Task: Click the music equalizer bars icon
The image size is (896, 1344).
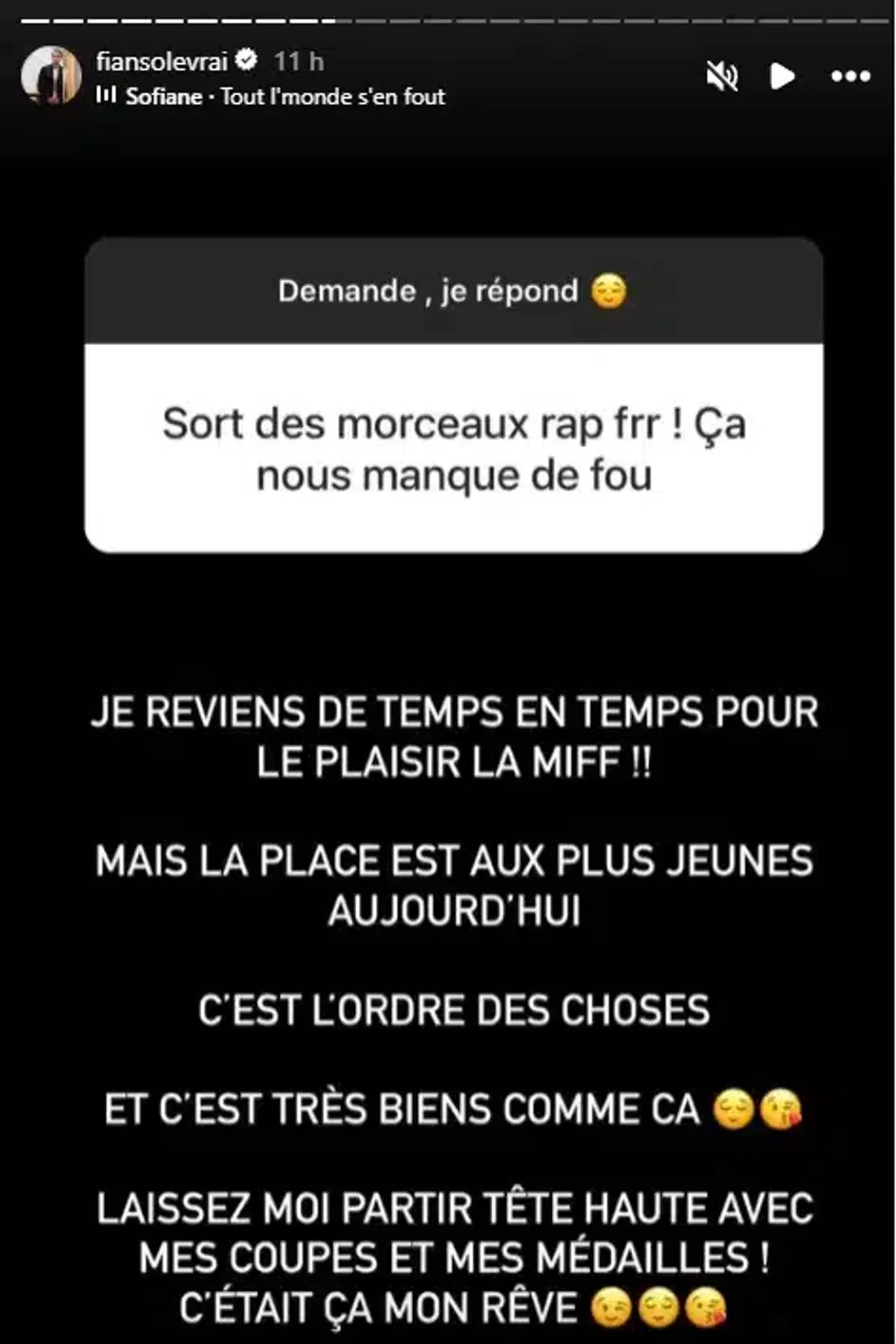Action: pyautogui.click(x=107, y=96)
